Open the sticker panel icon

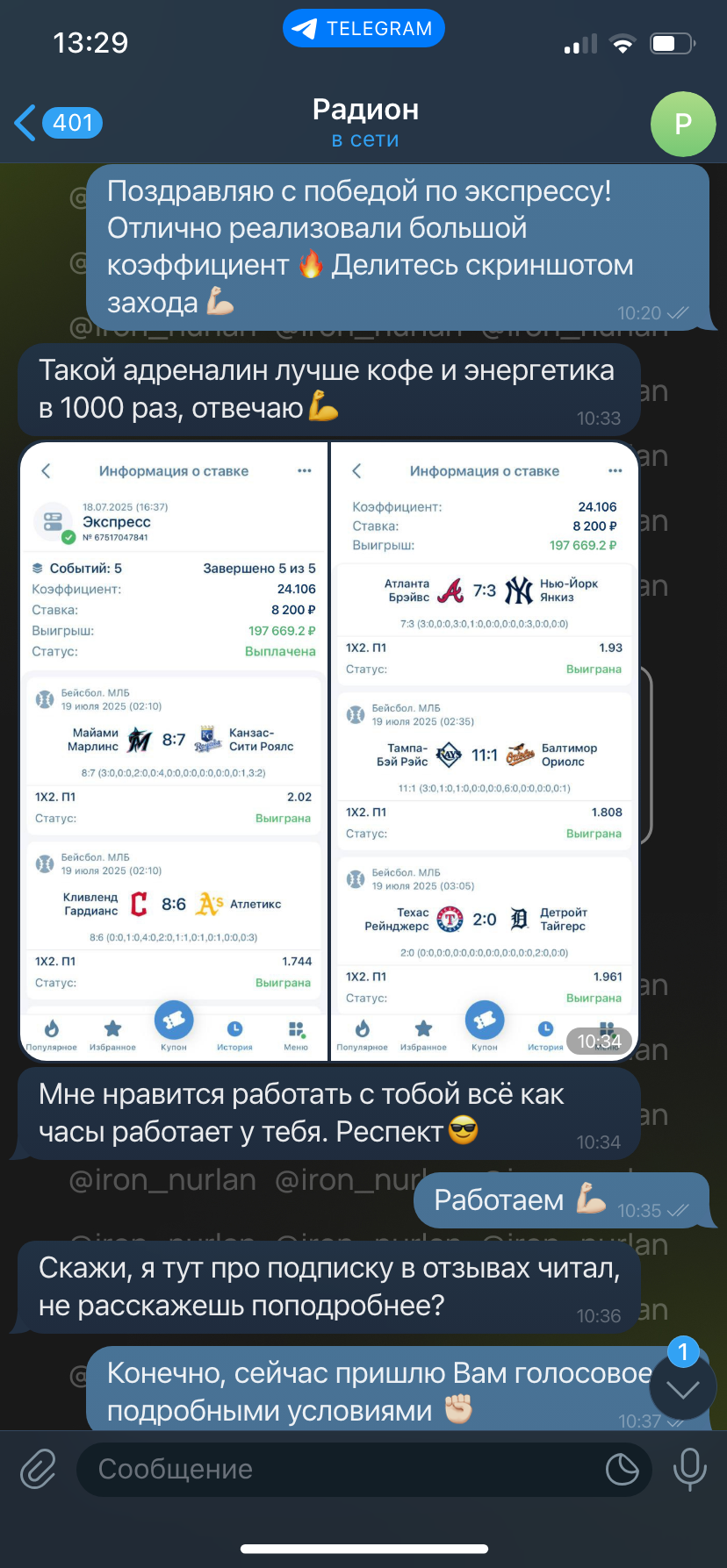pos(622,1469)
